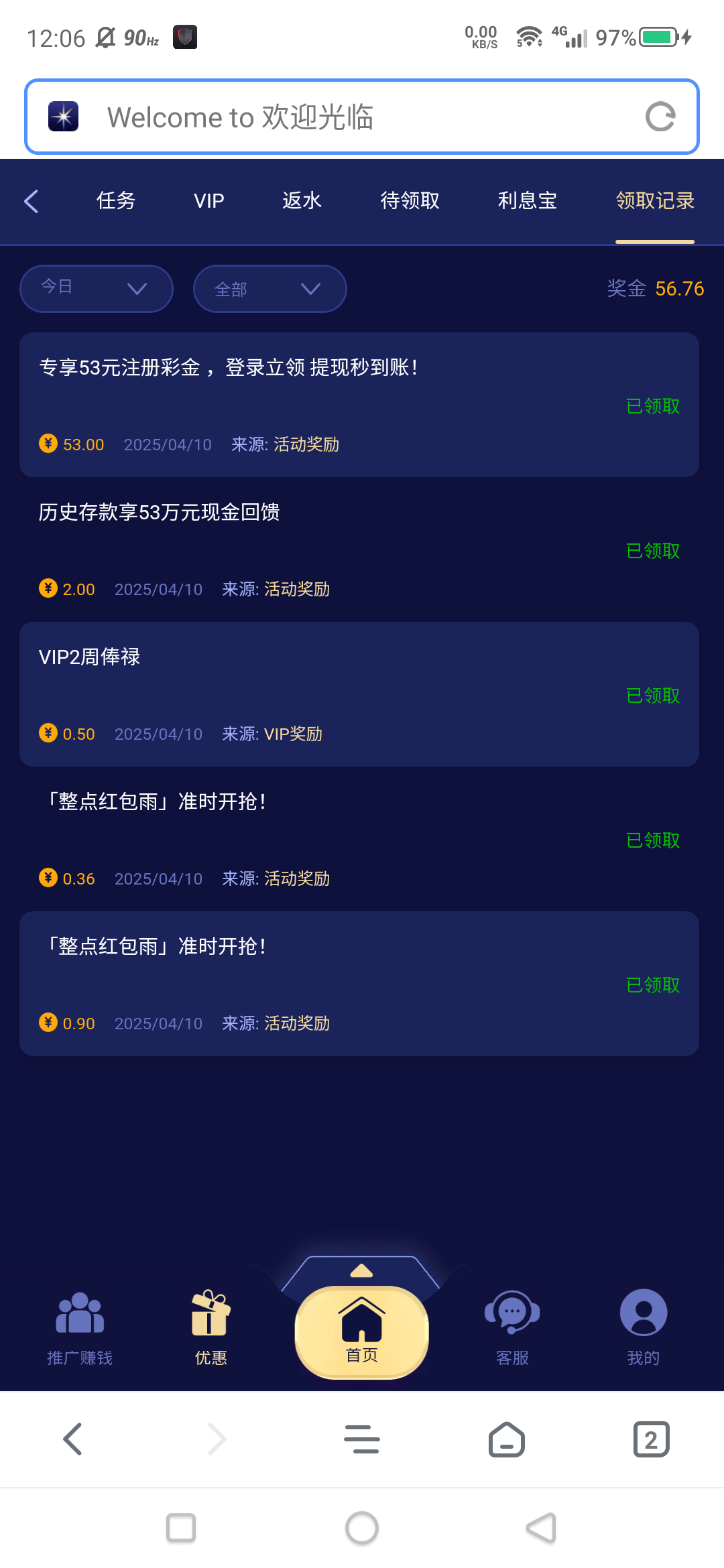The height and width of the screenshot is (1568, 724).
Task: Open the 利息宝 tab
Action: 527,201
